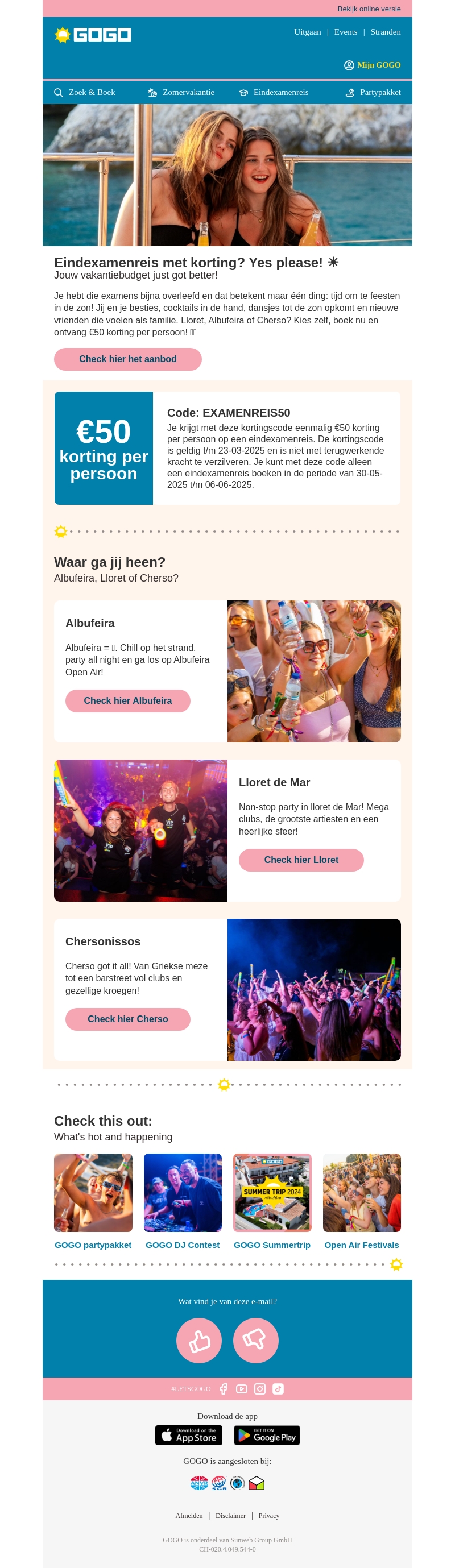455x1568 pixels.
Task: Open Mijn GOGO account link
Action: (x=372, y=65)
